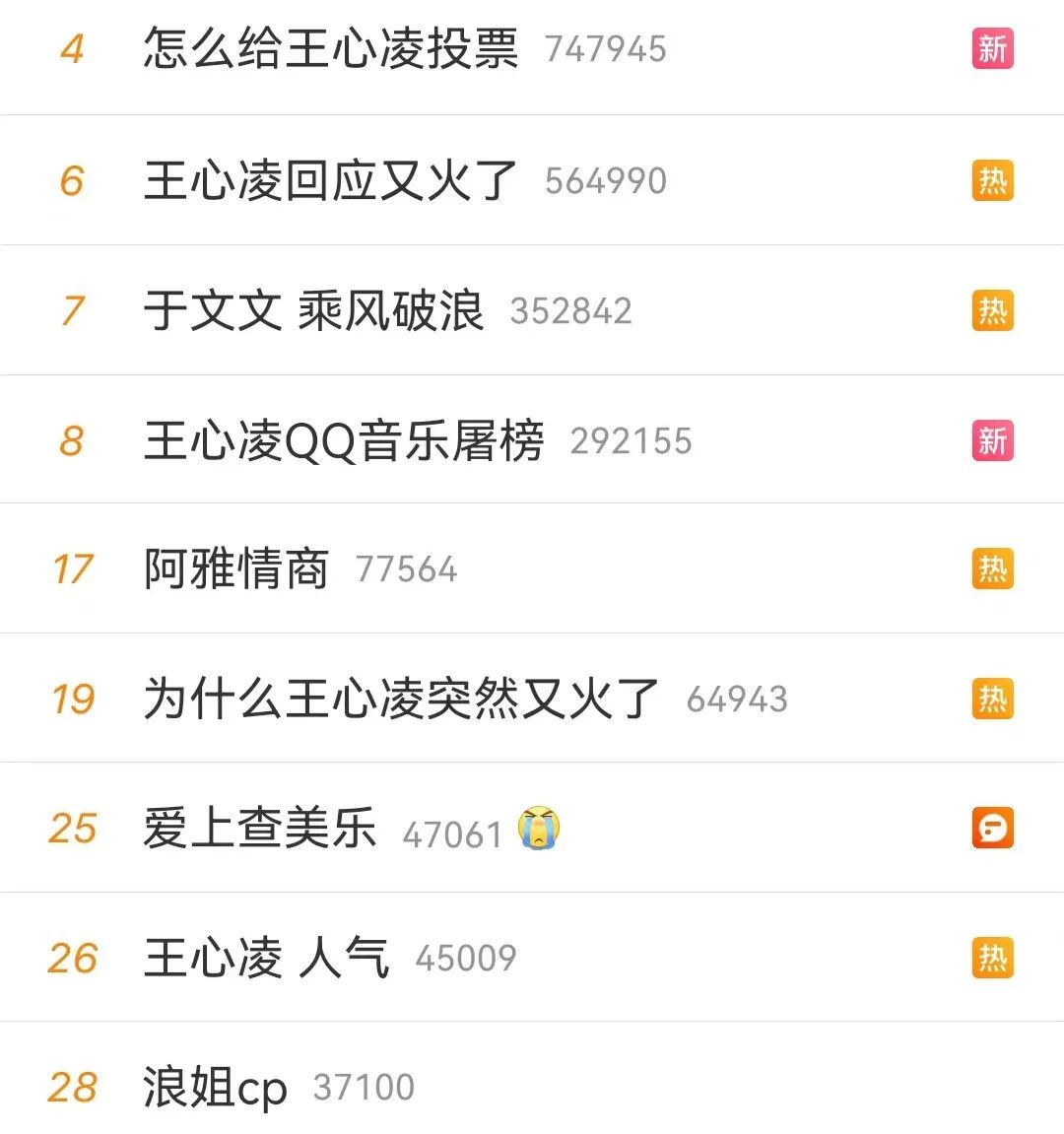Open the topic 王心凌QQ音乐屠榜
Image resolution: width=1064 pixels, height=1134 pixels.
[x=345, y=439]
